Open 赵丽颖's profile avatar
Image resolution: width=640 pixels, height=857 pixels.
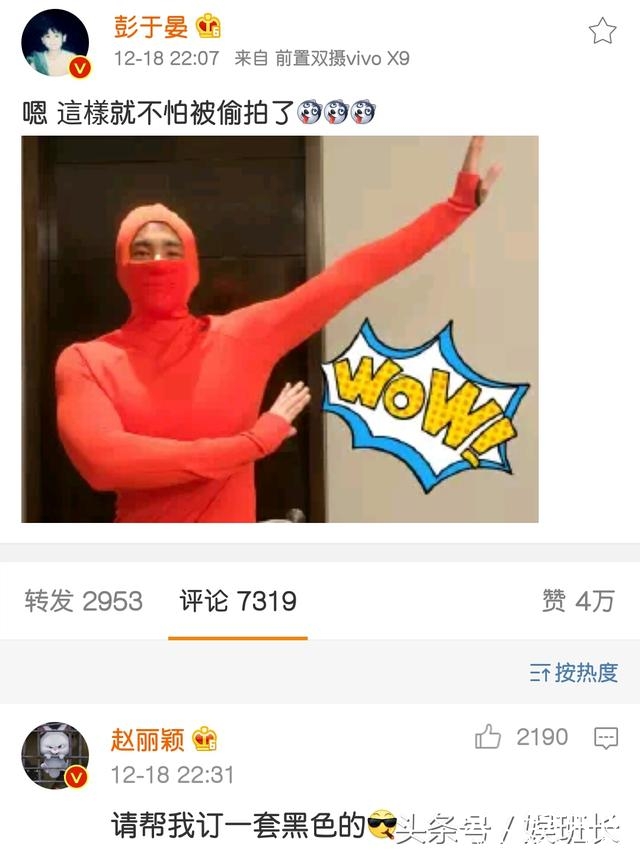point(56,754)
